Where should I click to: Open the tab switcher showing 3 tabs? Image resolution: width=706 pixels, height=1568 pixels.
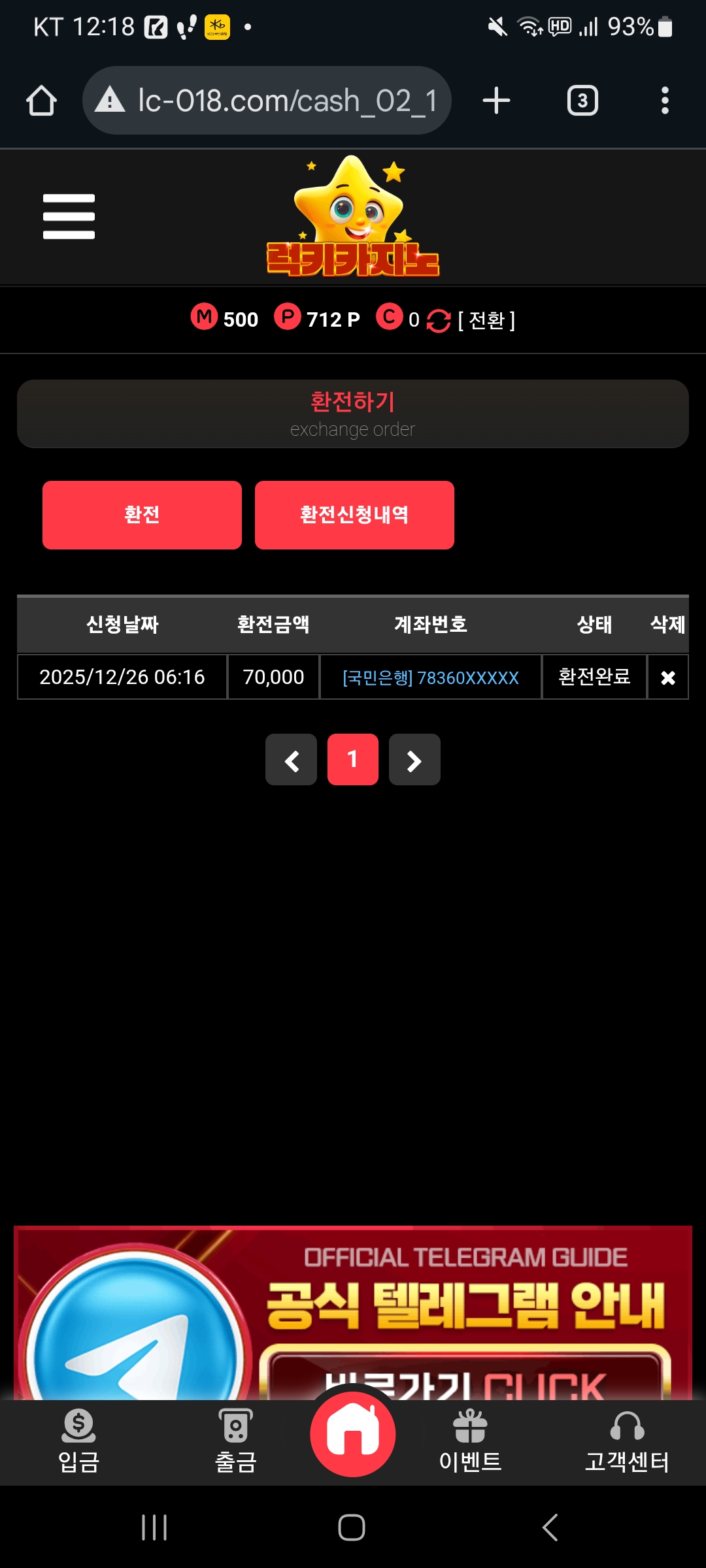coord(582,101)
